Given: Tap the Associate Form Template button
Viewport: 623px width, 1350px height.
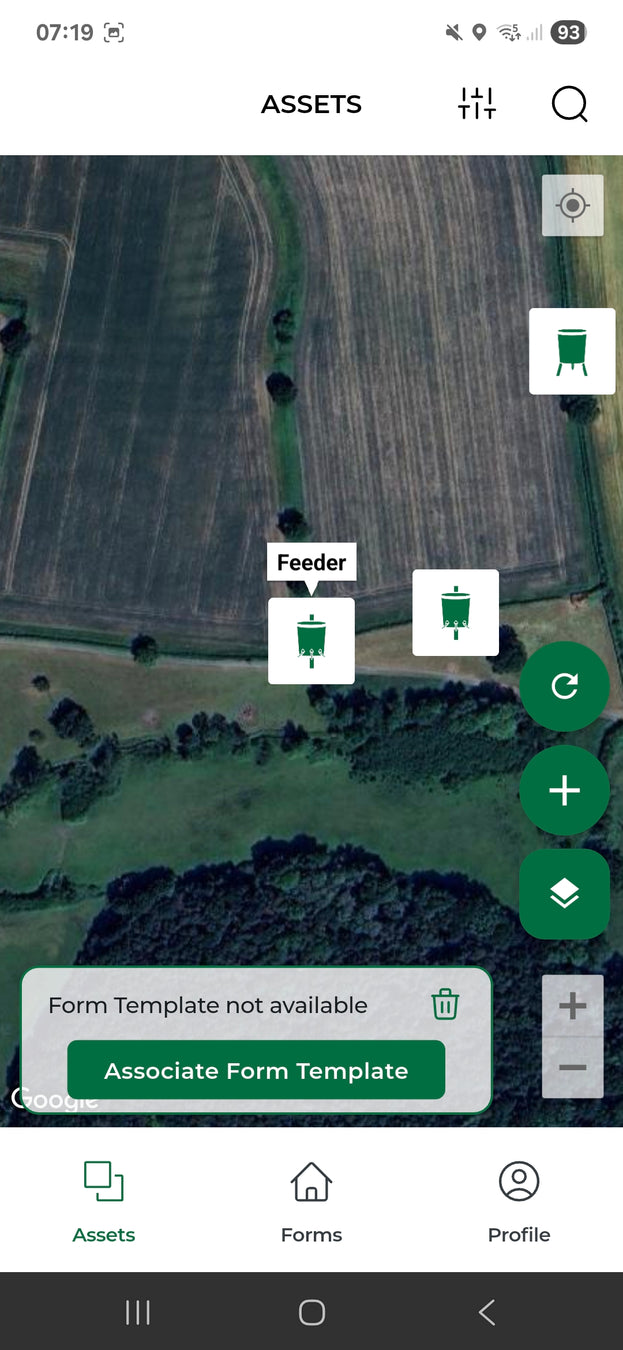Looking at the screenshot, I should click(256, 1070).
